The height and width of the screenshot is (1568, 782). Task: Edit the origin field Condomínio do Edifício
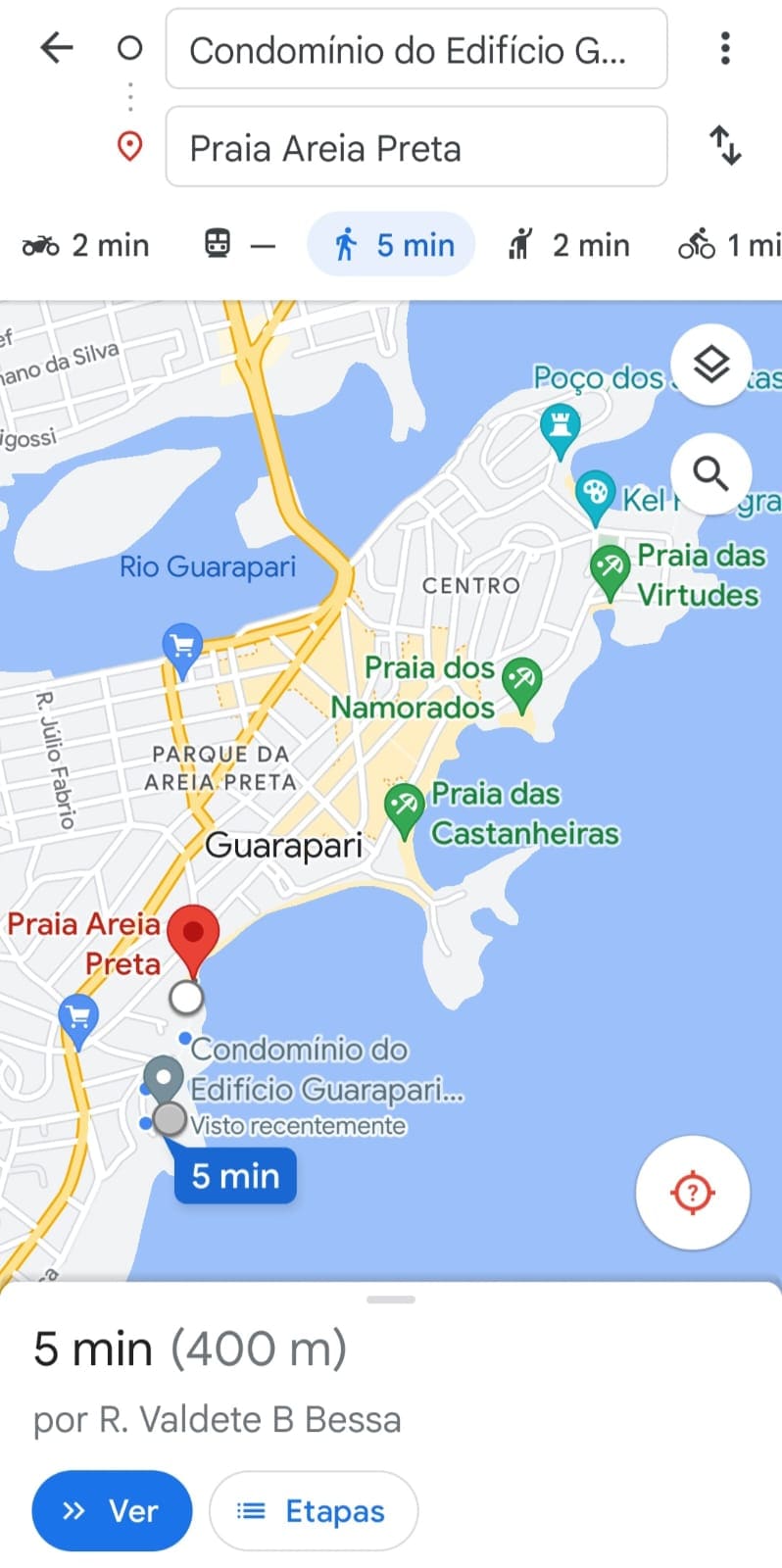[x=416, y=49]
